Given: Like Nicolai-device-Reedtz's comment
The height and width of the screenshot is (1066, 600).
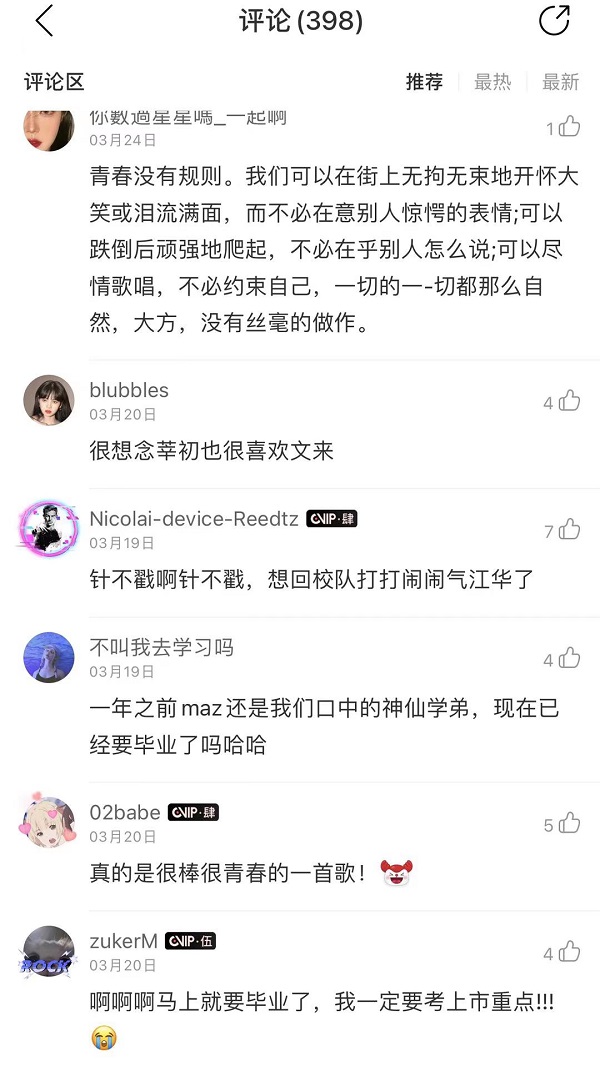Looking at the screenshot, I should click(x=569, y=530).
